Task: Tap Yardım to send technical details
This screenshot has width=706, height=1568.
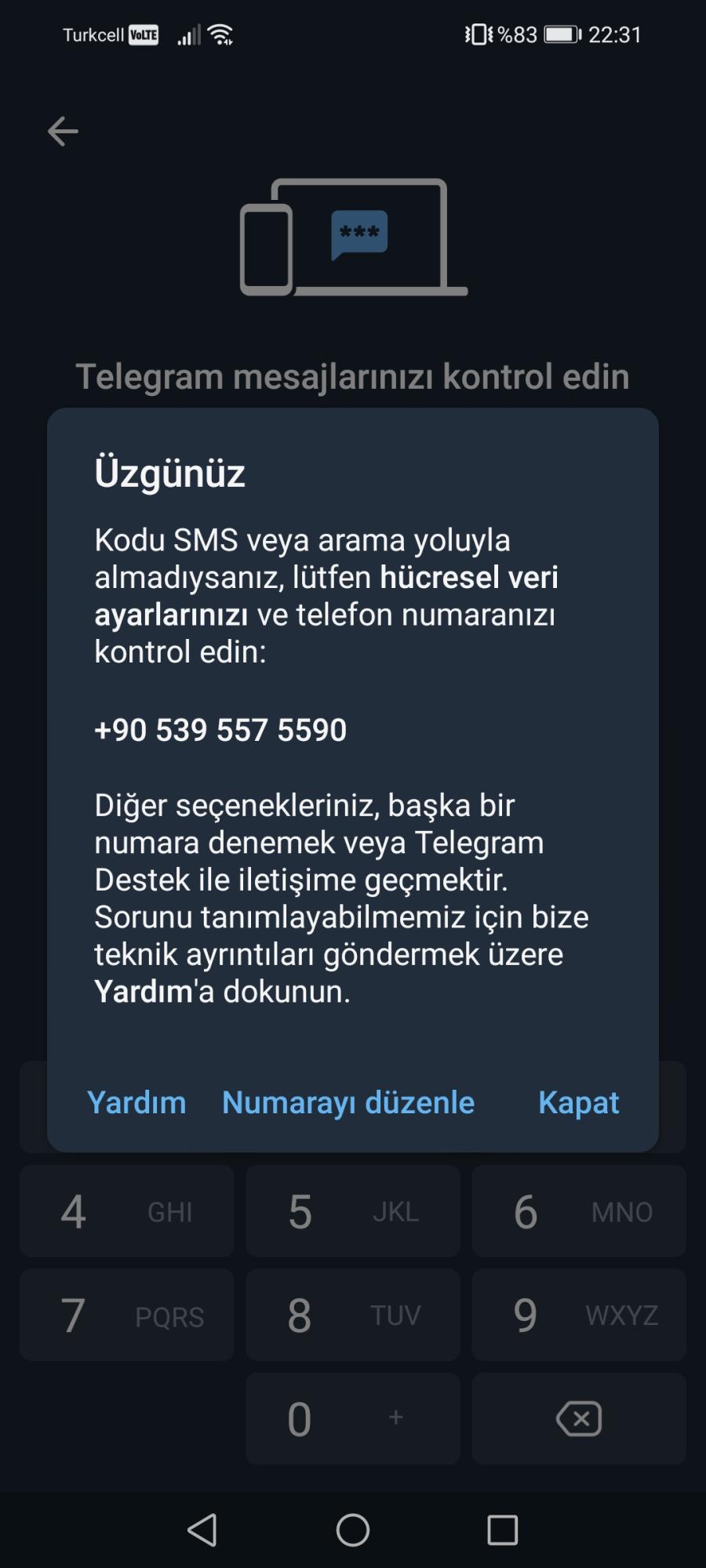Action: point(136,1102)
